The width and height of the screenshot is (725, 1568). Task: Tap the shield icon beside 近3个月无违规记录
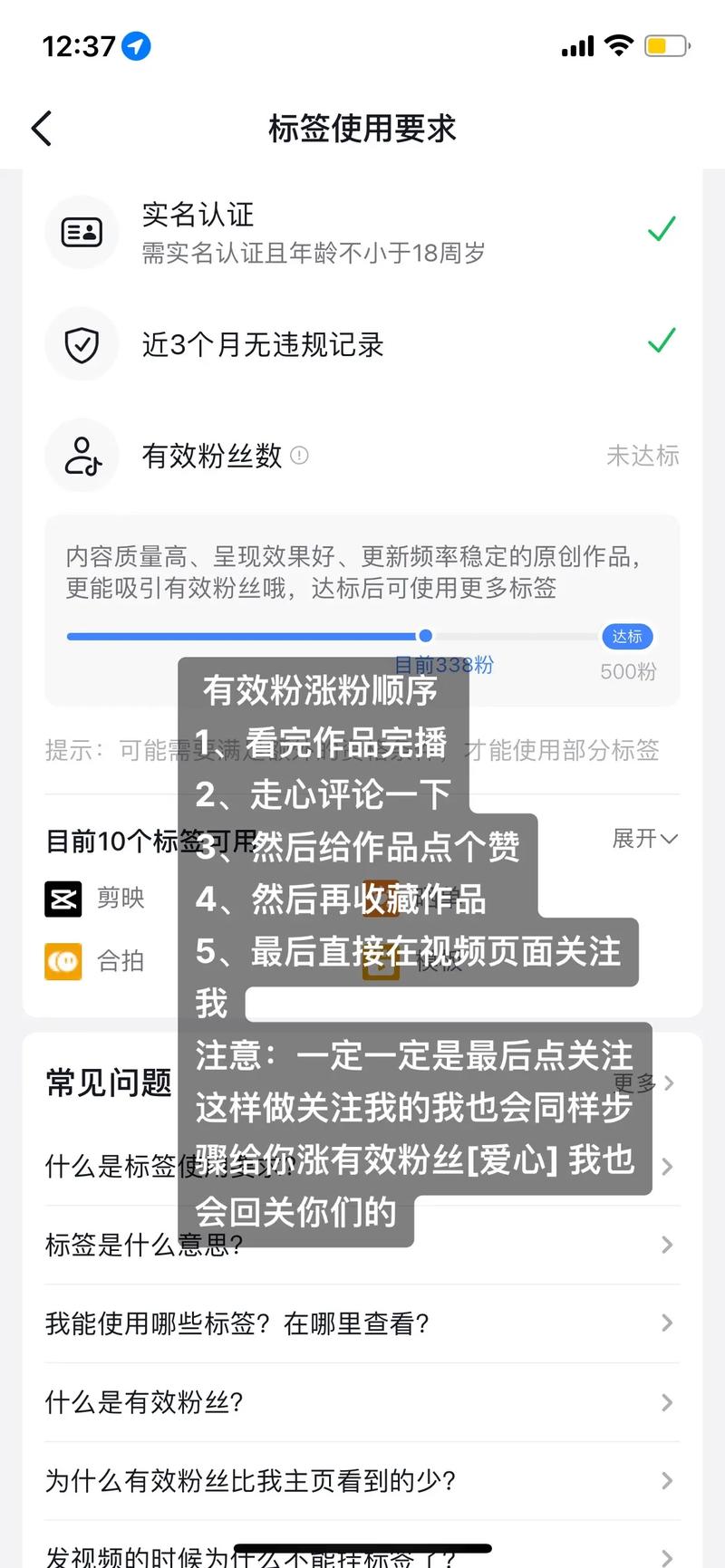[x=82, y=344]
